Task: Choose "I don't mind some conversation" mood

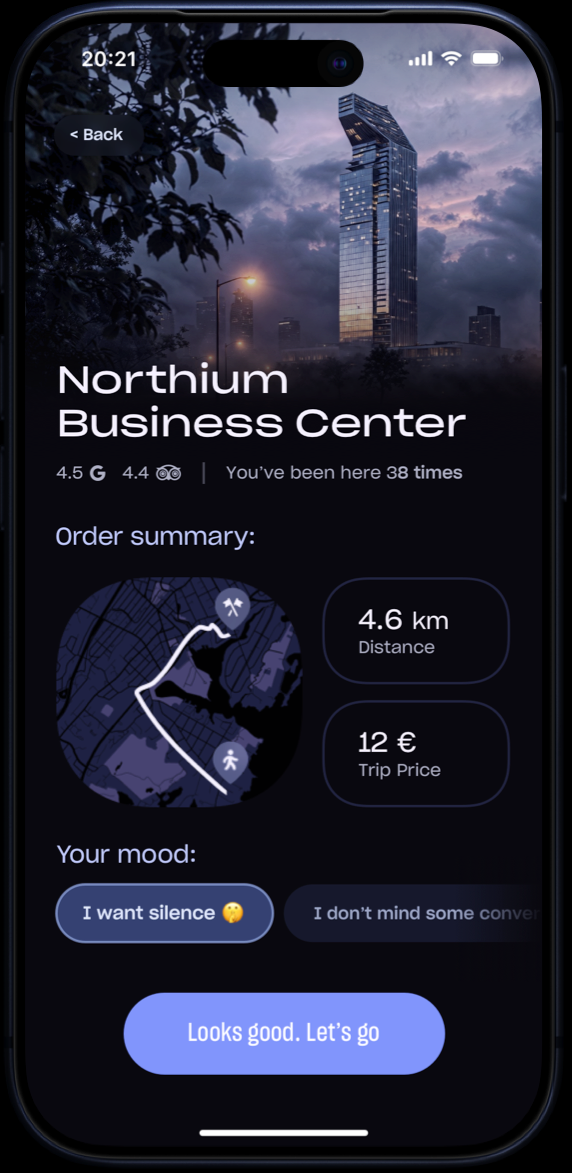Action: point(413,913)
